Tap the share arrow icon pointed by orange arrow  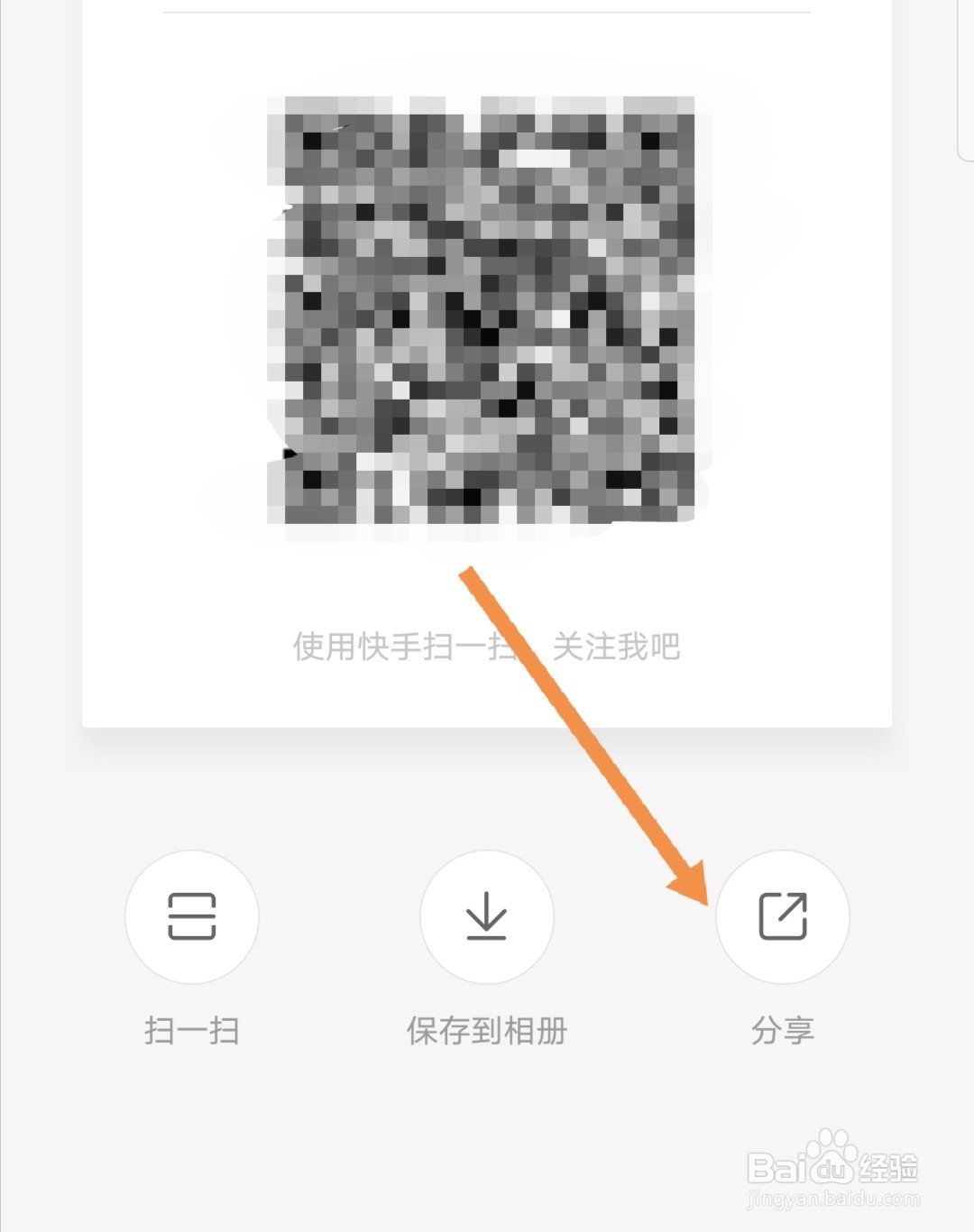coord(784,917)
